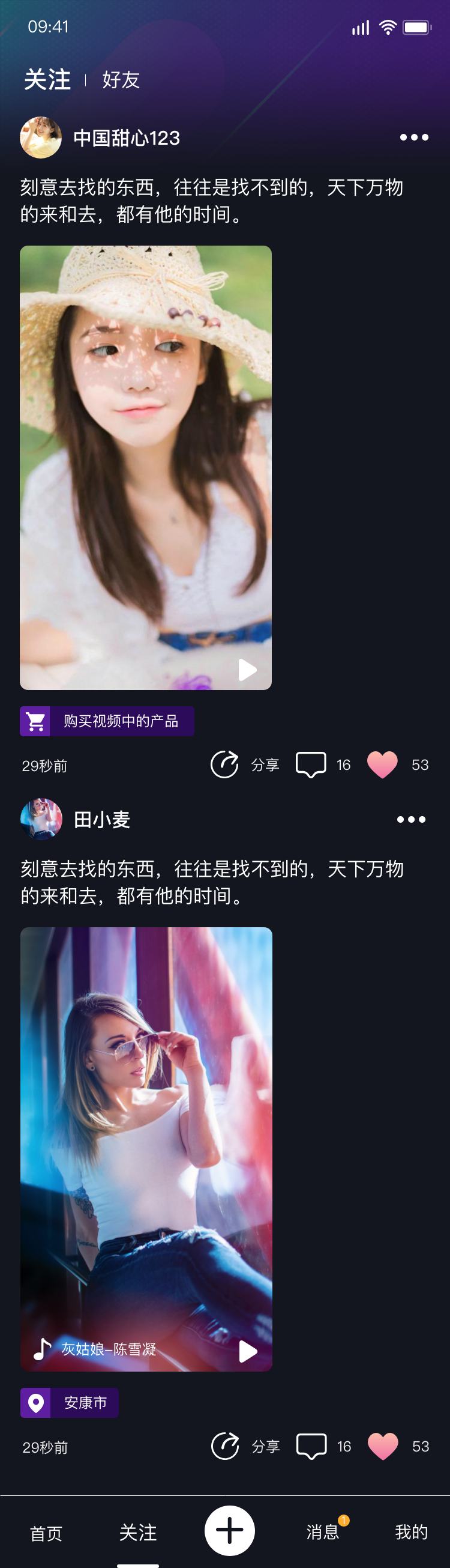The image size is (450, 1568).
Task: Open the 消息 tab
Action: pos(323,1531)
